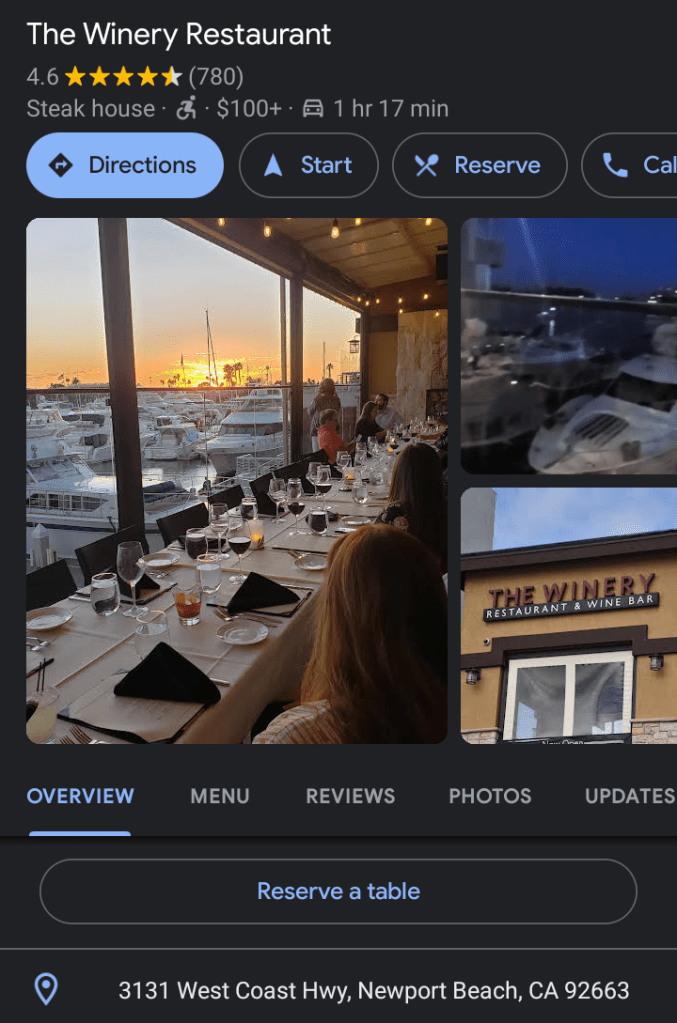Open the sunset dining patio photo
This screenshot has width=677, height=1023.
236,480
